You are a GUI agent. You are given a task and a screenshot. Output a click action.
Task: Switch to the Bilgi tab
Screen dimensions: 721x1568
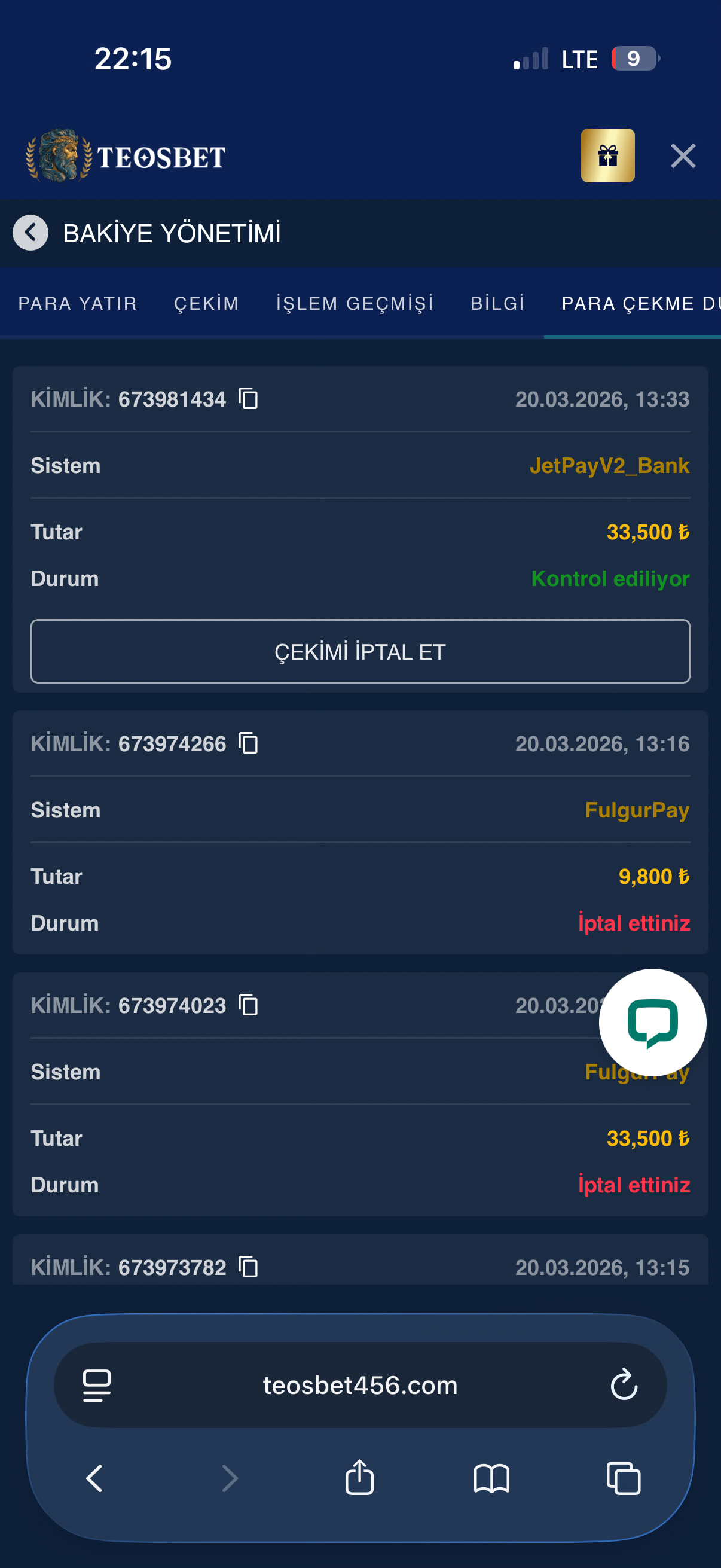click(x=497, y=303)
